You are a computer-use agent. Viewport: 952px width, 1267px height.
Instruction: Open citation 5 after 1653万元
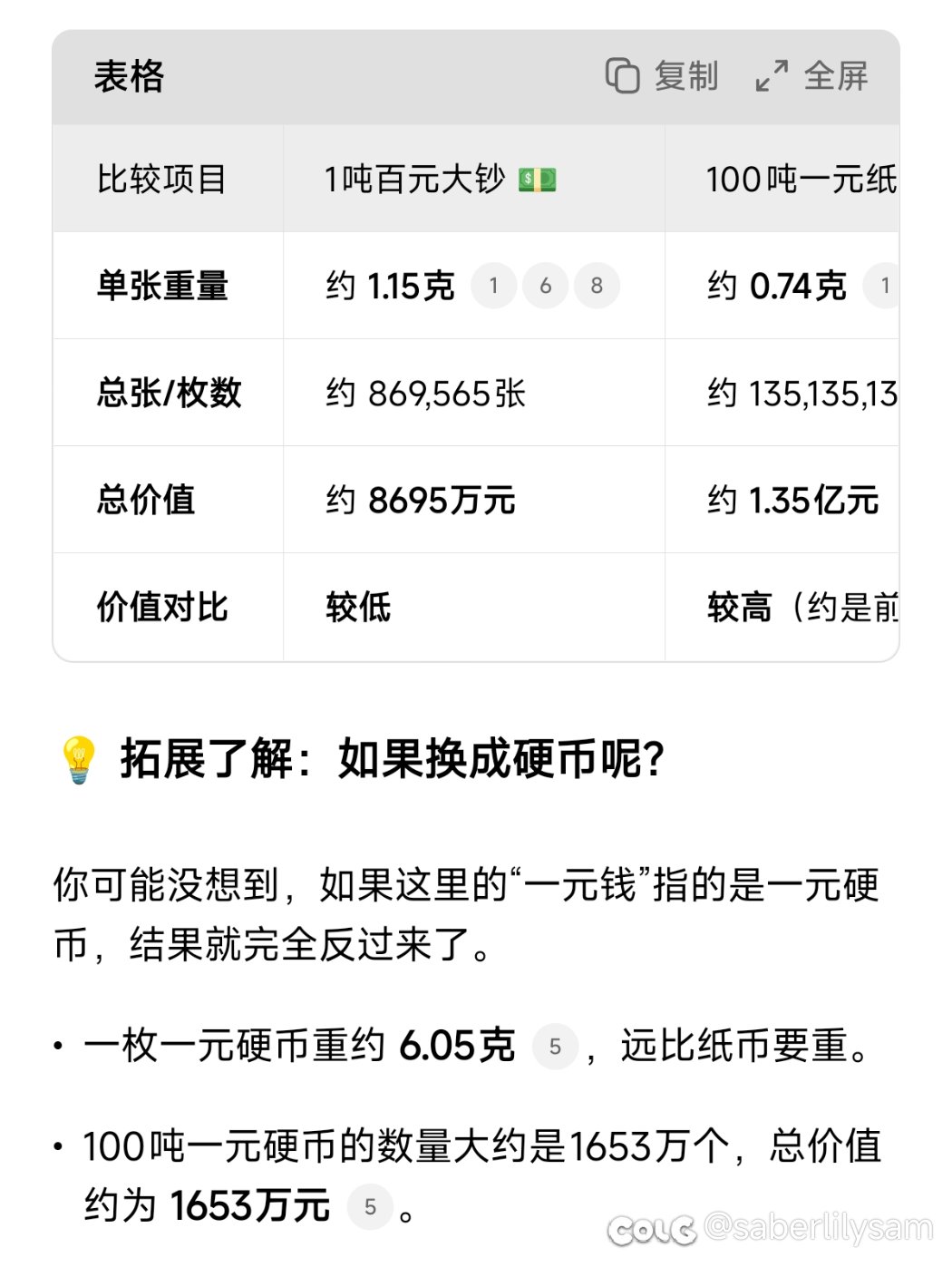coord(370,1207)
